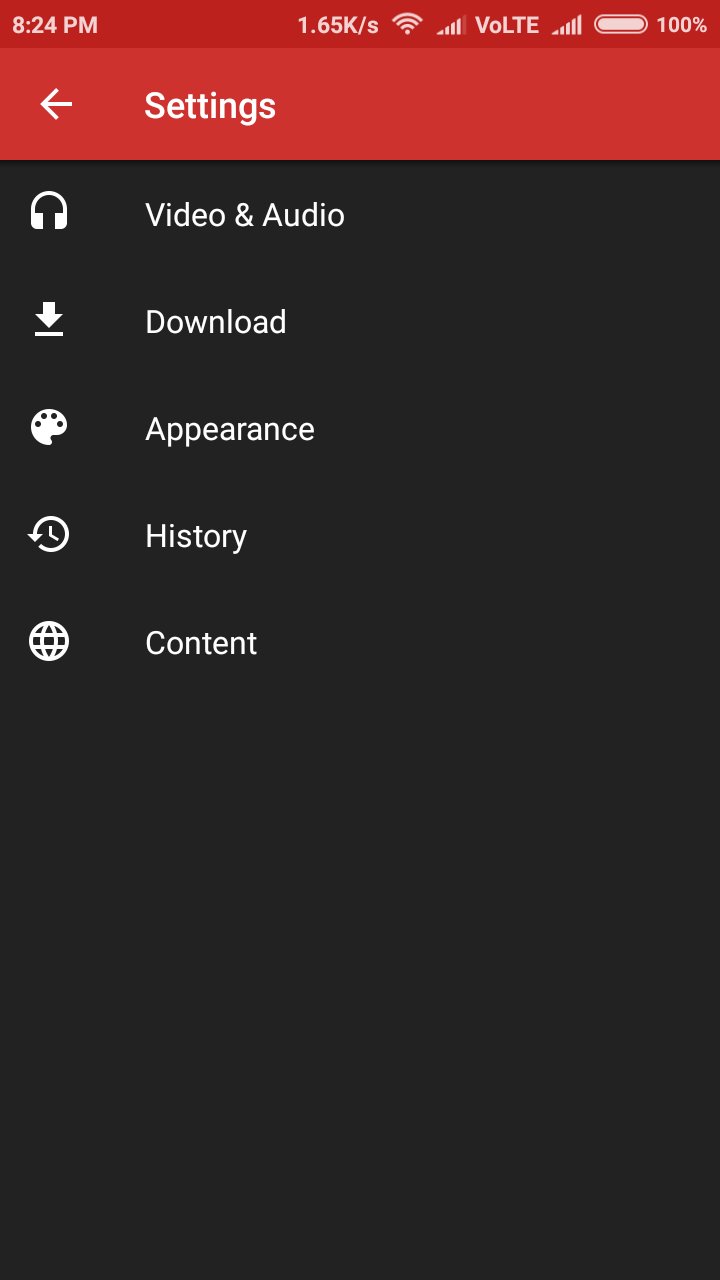Select the paint palette Appearance icon
Image resolution: width=720 pixels, height=1280 pixels.
pyautogui.click(x=48, y=427)
